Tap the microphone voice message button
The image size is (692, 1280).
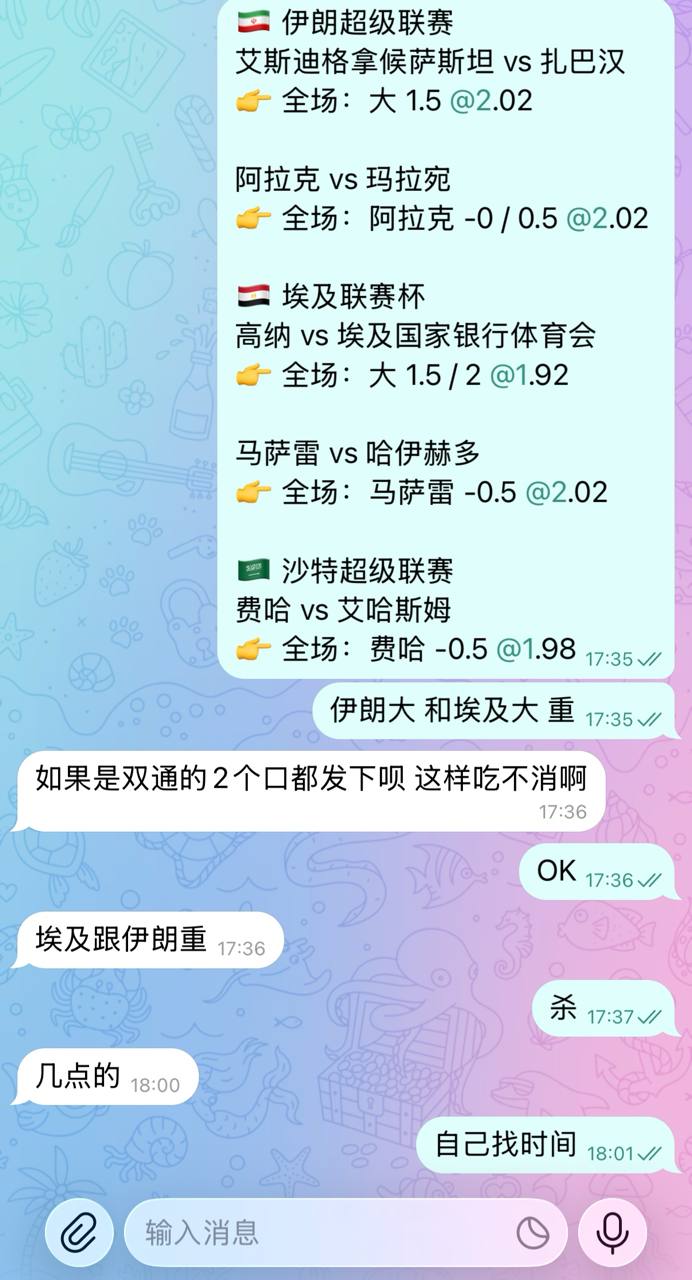[x=613, y=1232]
